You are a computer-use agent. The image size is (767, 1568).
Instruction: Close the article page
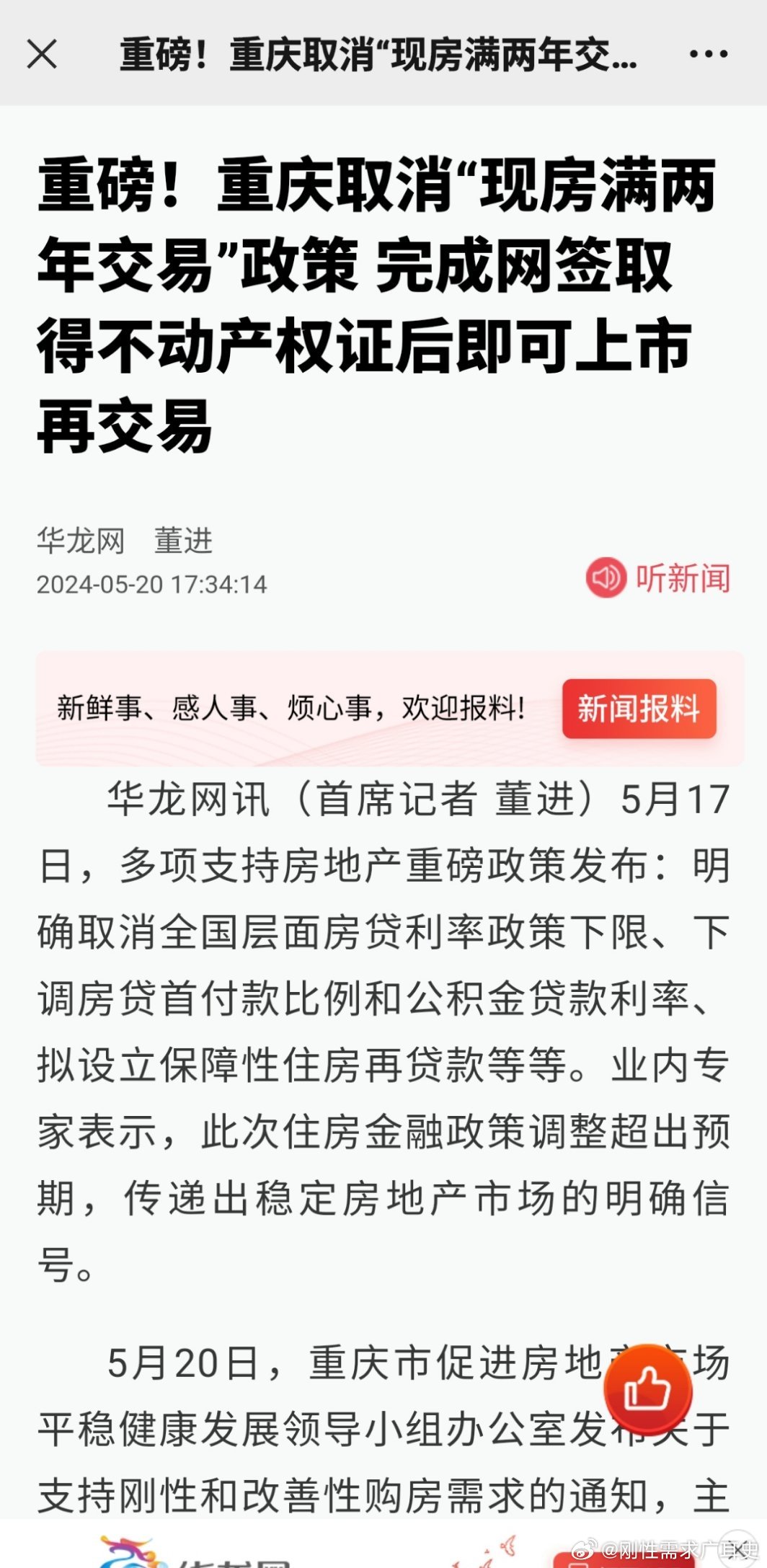click(x=42, y=54)
